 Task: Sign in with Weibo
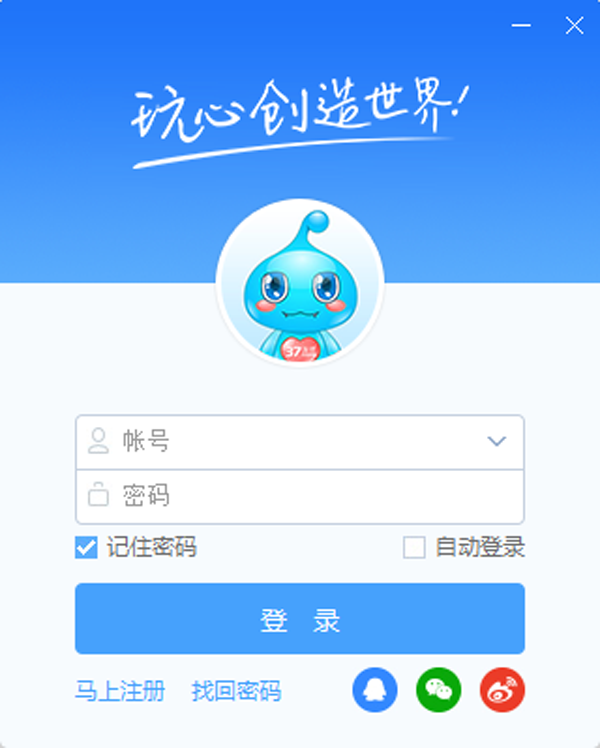[x=502, y=689]
